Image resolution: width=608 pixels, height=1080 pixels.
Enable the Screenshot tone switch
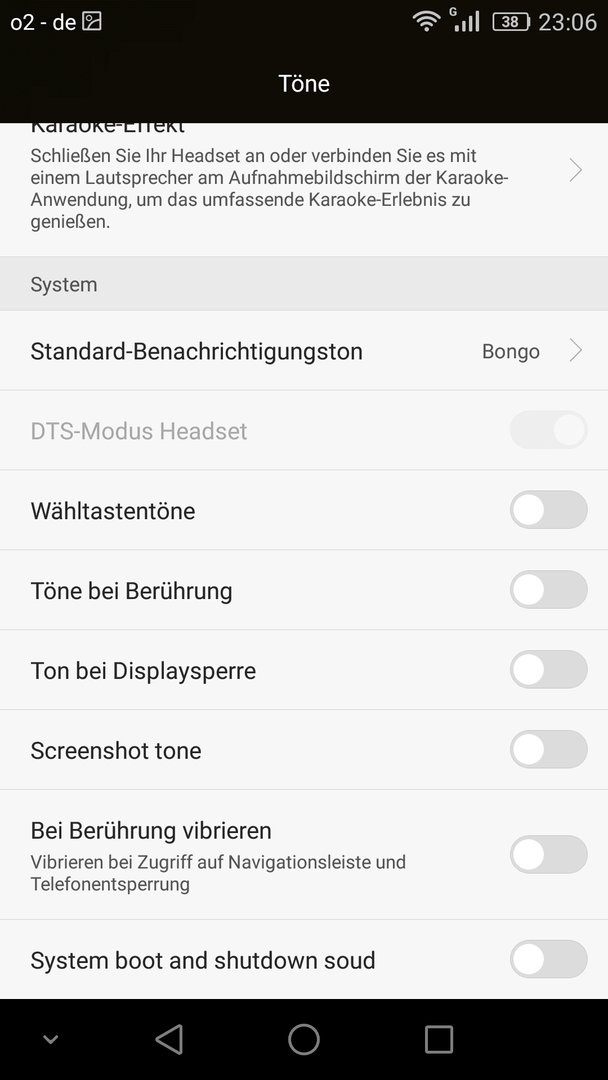(548, 750)
